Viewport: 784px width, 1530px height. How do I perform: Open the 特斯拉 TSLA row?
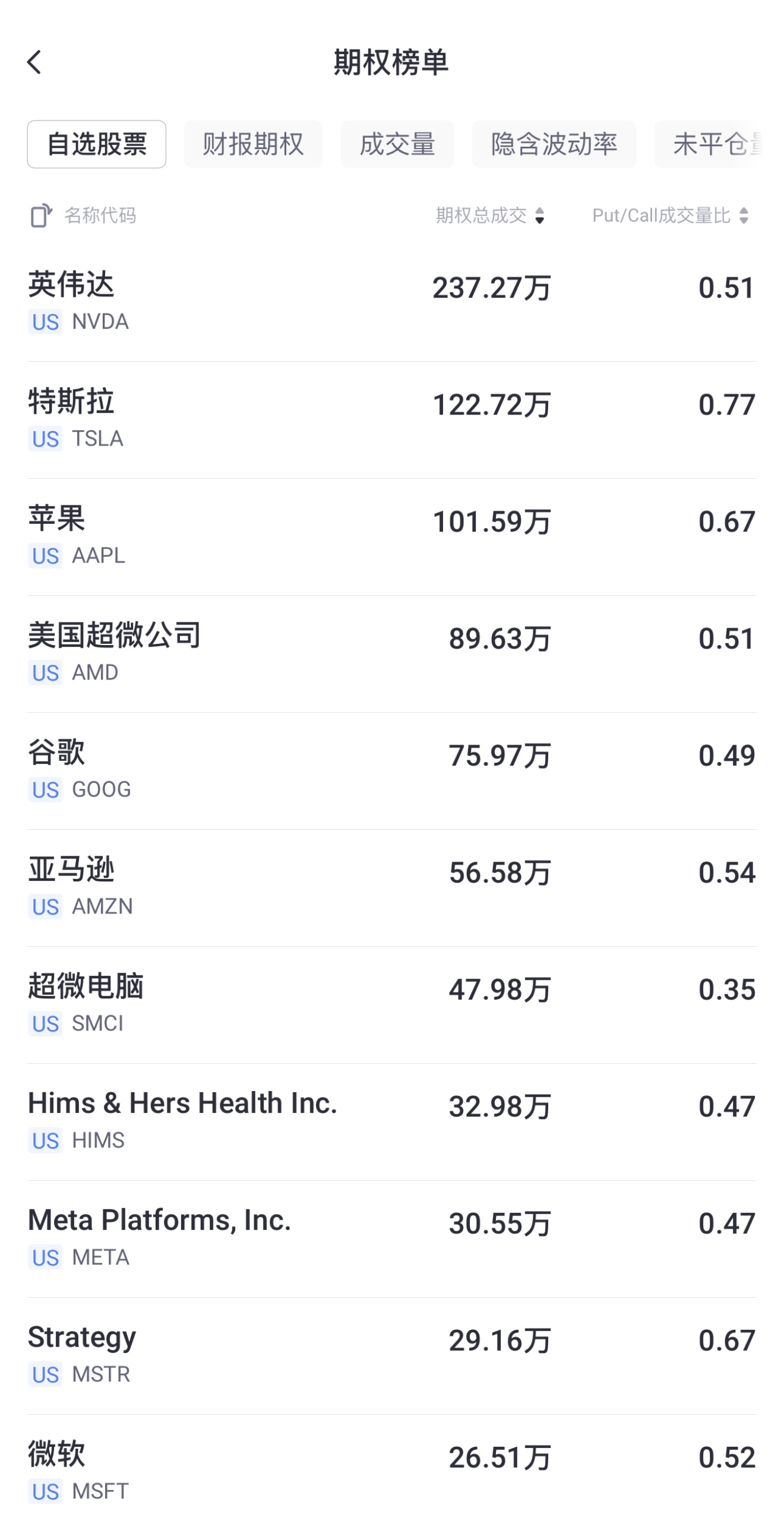point(392,420)
